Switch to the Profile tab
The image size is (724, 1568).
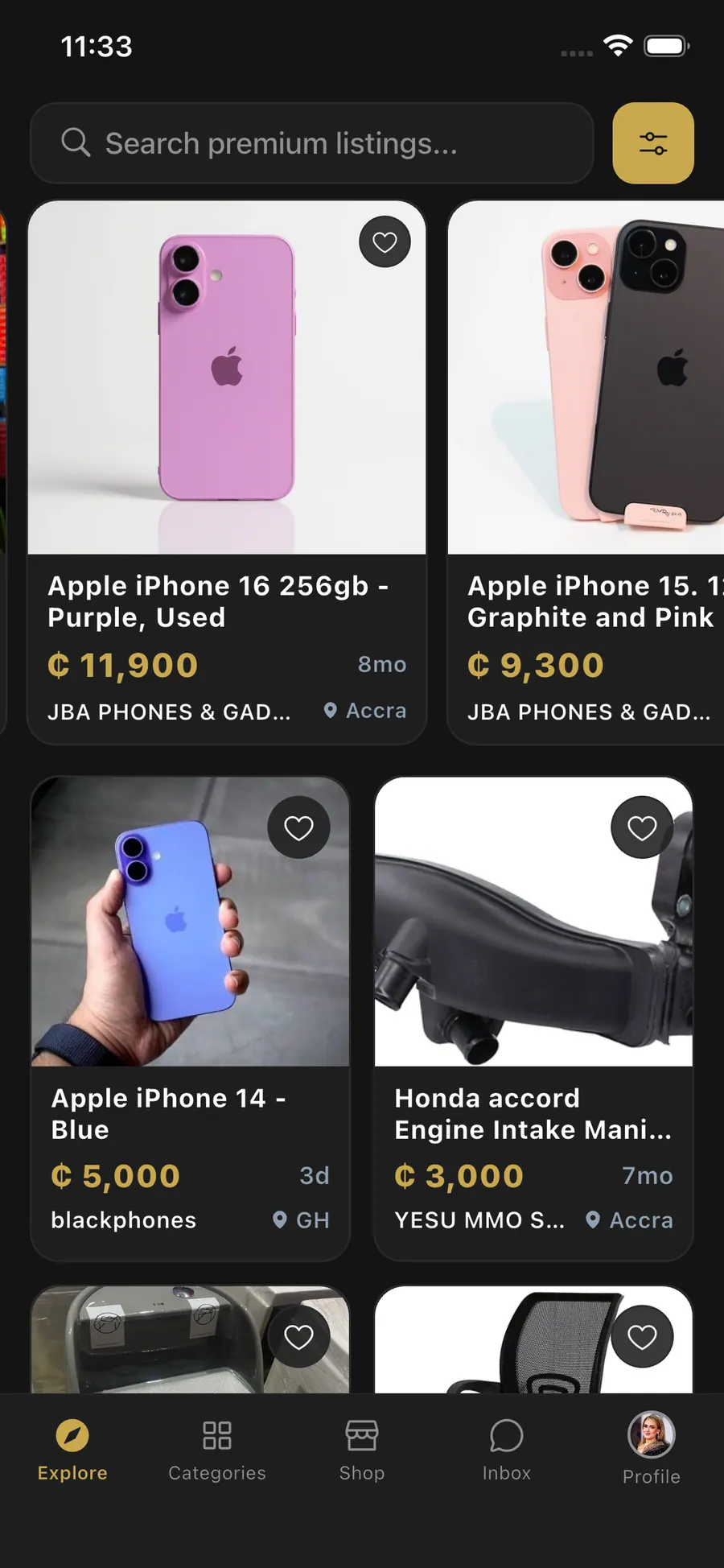coord(652,1449)
